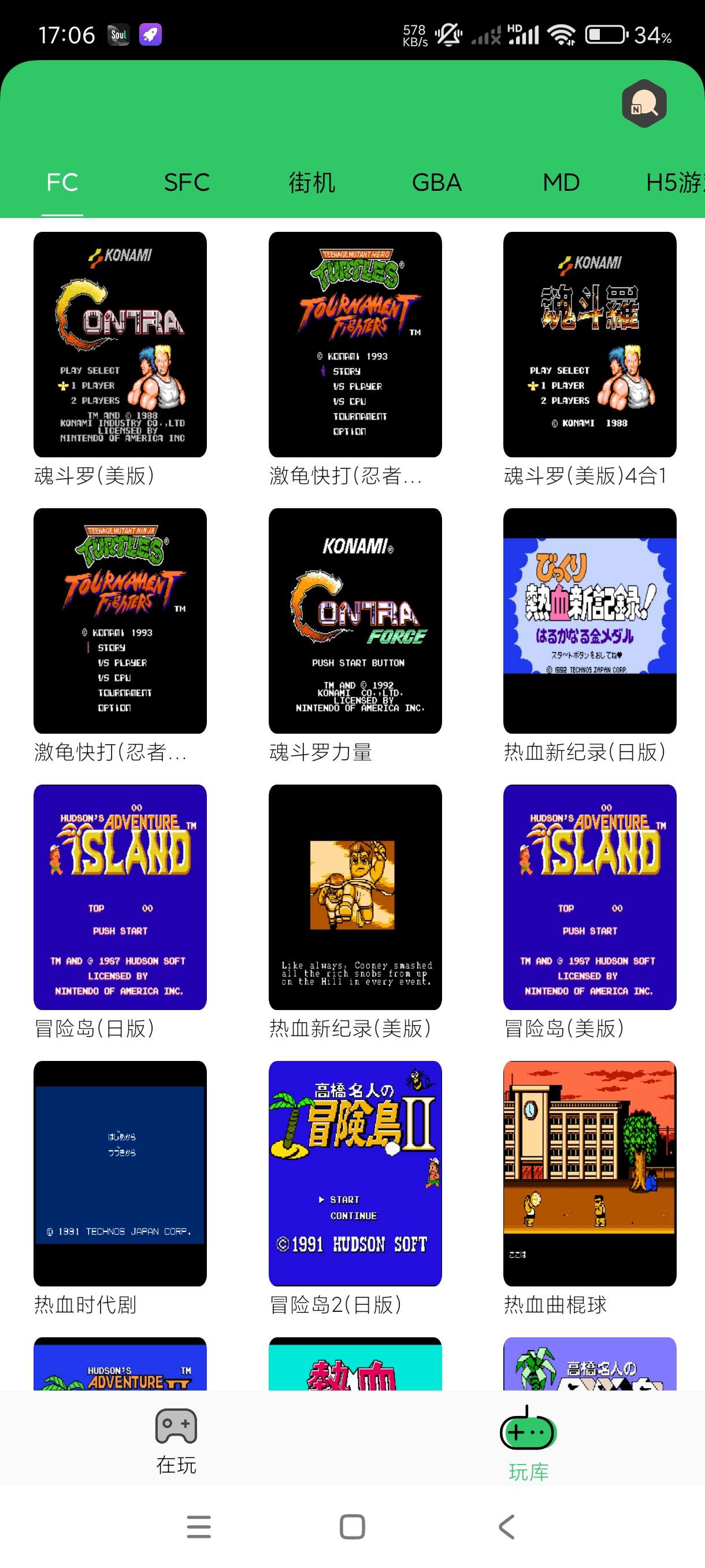Switch to the 街机 tab
Image resolution: width=705 pixels, height=1568 pixels.
pos(311,182)
